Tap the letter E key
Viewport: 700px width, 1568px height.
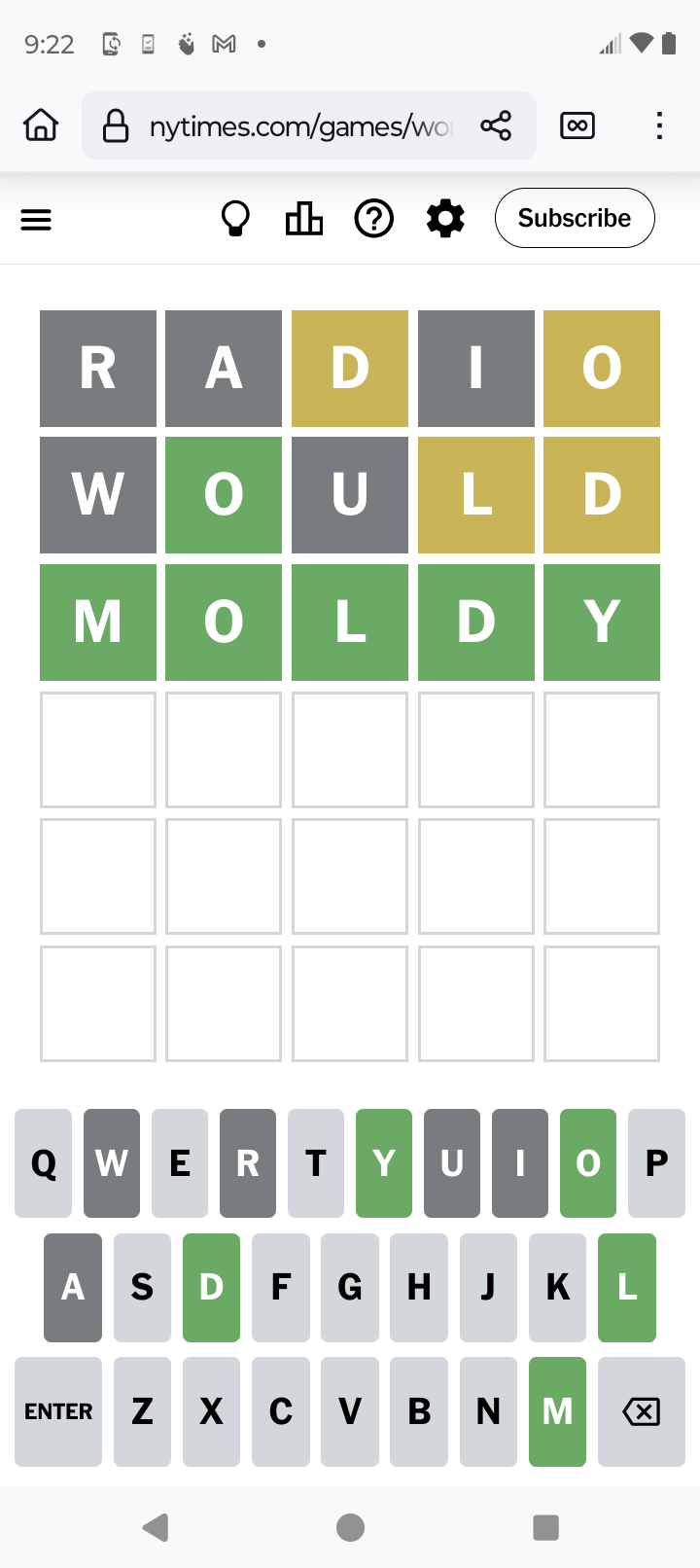(180, 1163)
